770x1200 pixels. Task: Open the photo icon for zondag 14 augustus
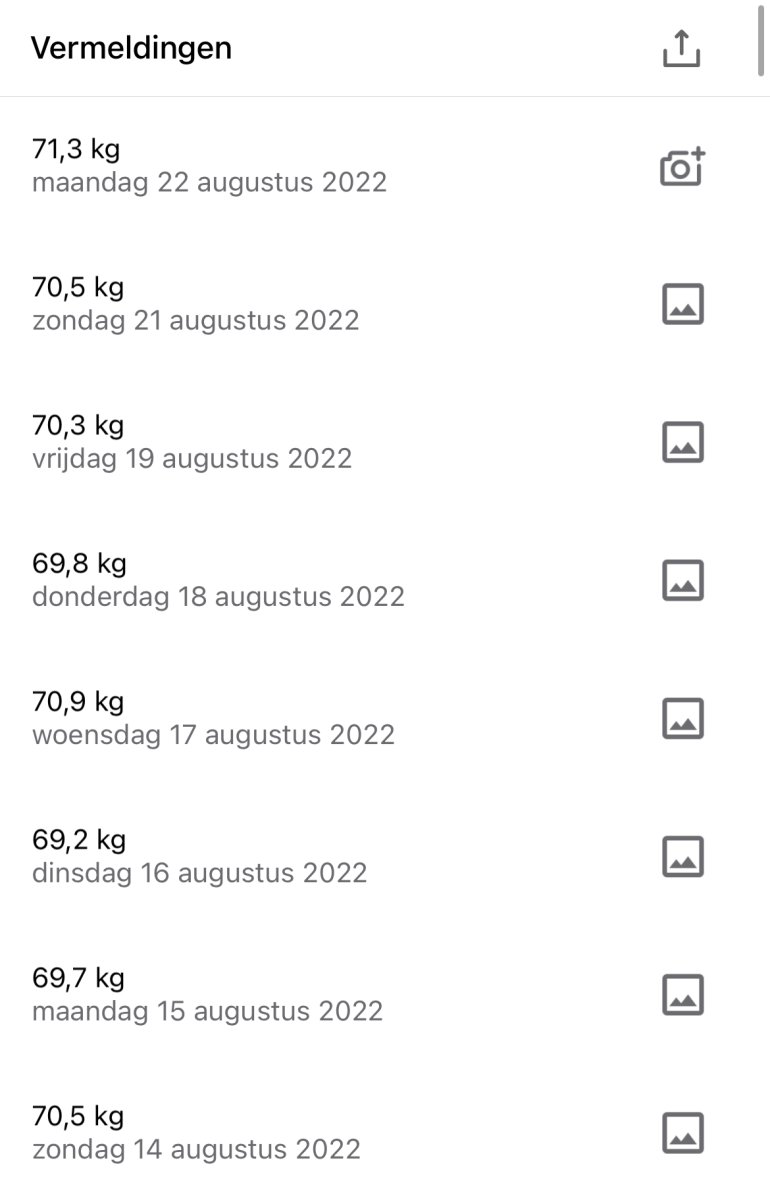click(682, 1132)
